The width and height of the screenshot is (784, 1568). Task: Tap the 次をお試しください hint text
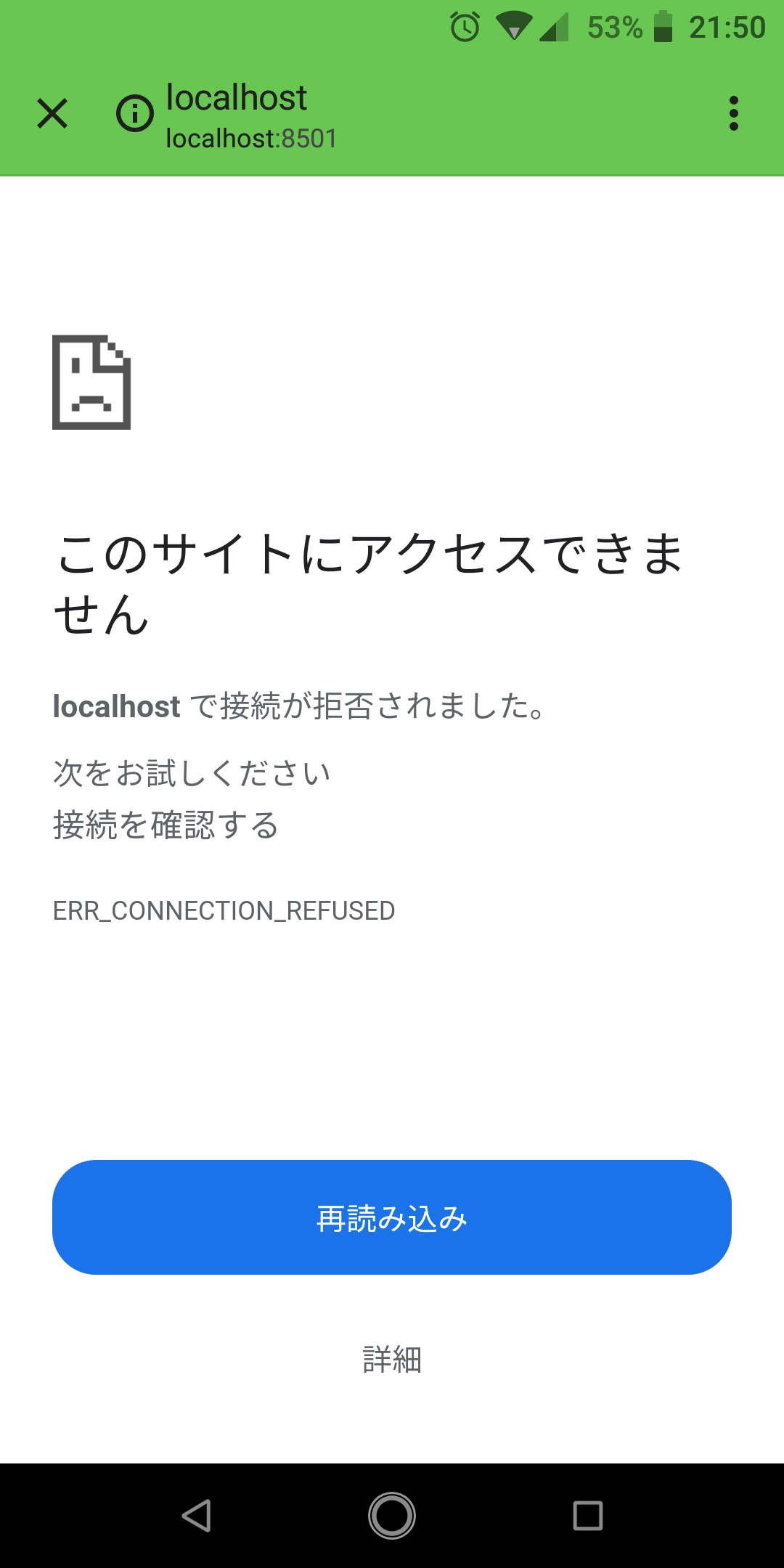click(x=192, y=772)
